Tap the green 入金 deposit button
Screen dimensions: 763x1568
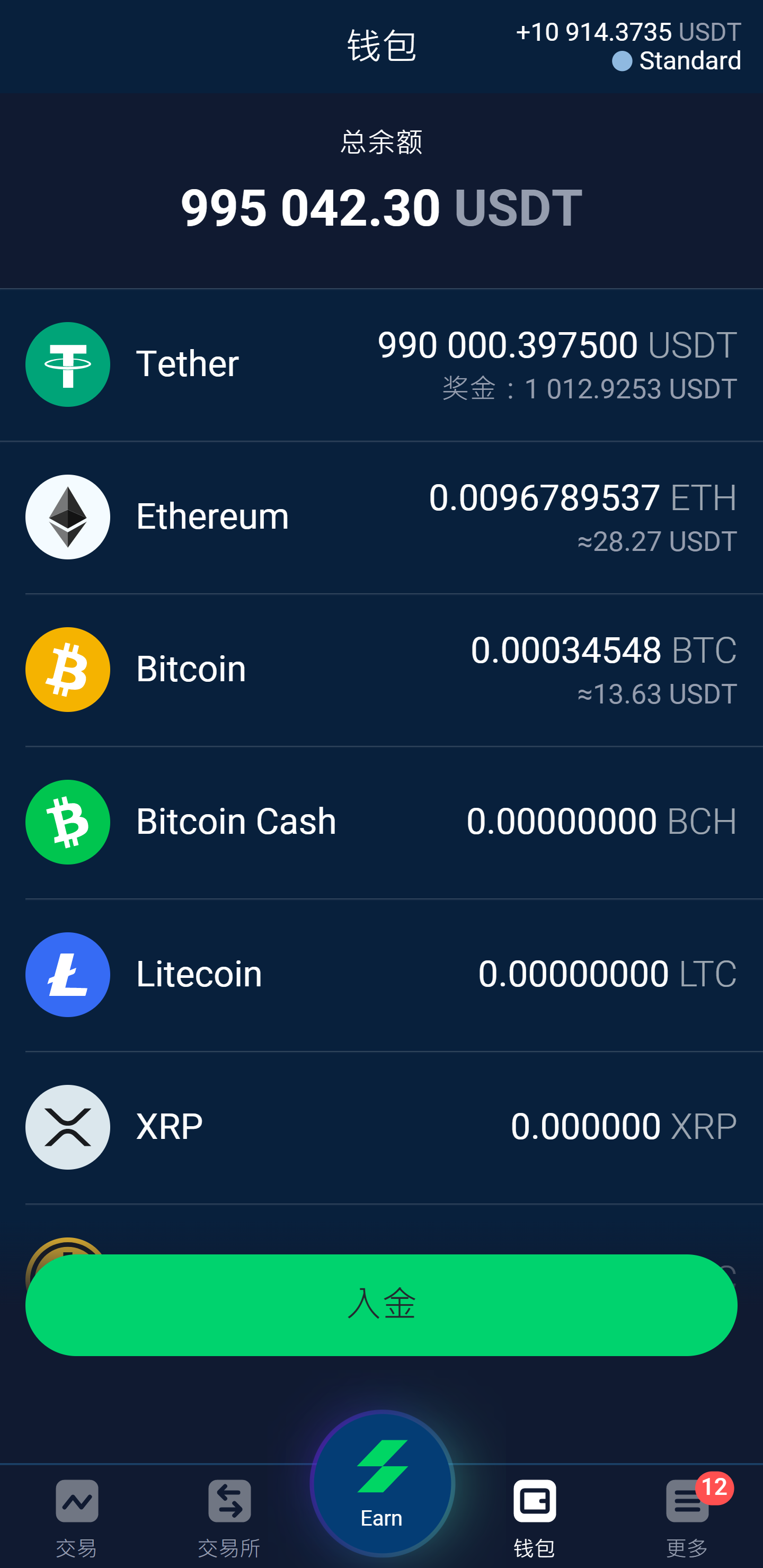pos(381,1305)
